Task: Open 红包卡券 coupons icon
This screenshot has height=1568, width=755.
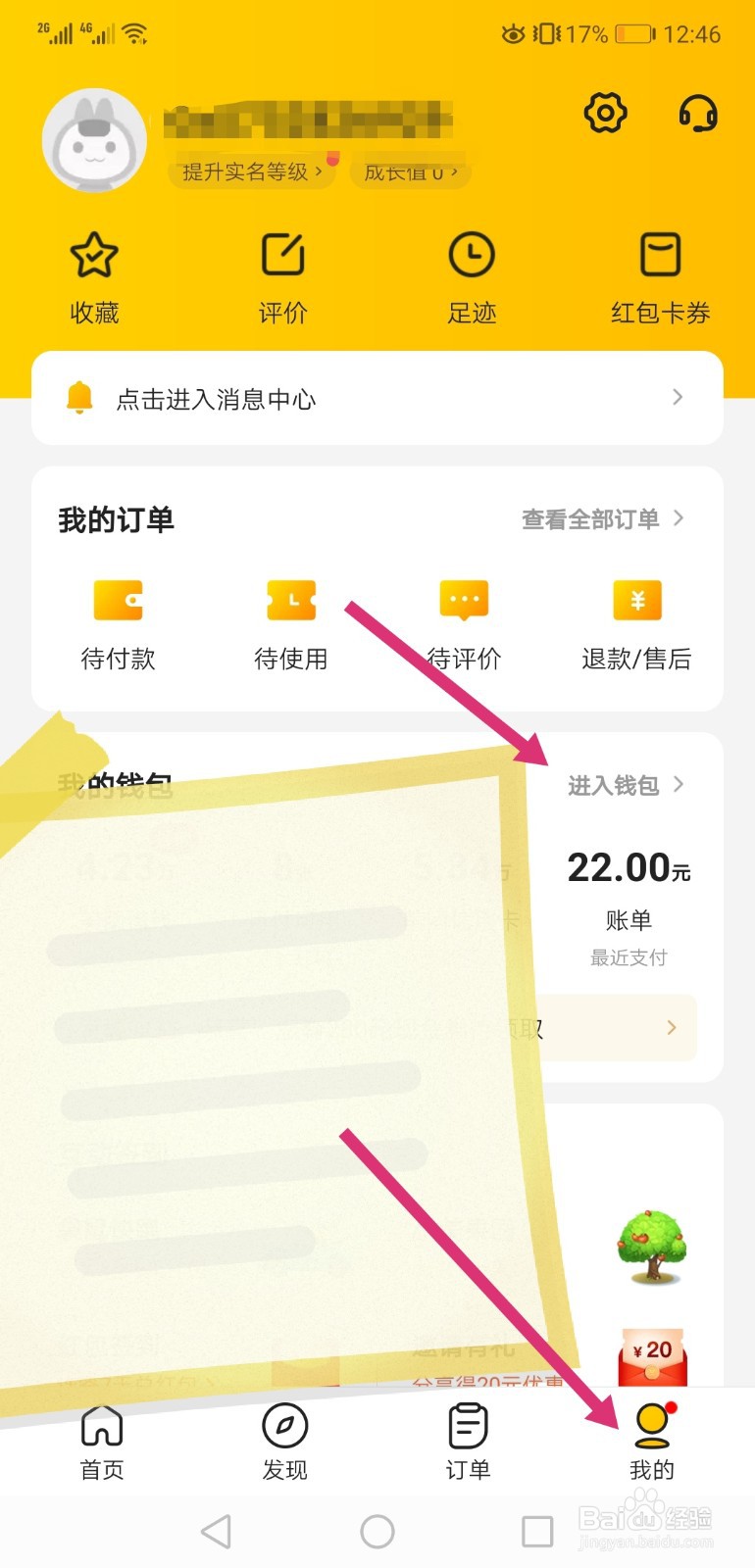Action: click(x=659, y=257)
